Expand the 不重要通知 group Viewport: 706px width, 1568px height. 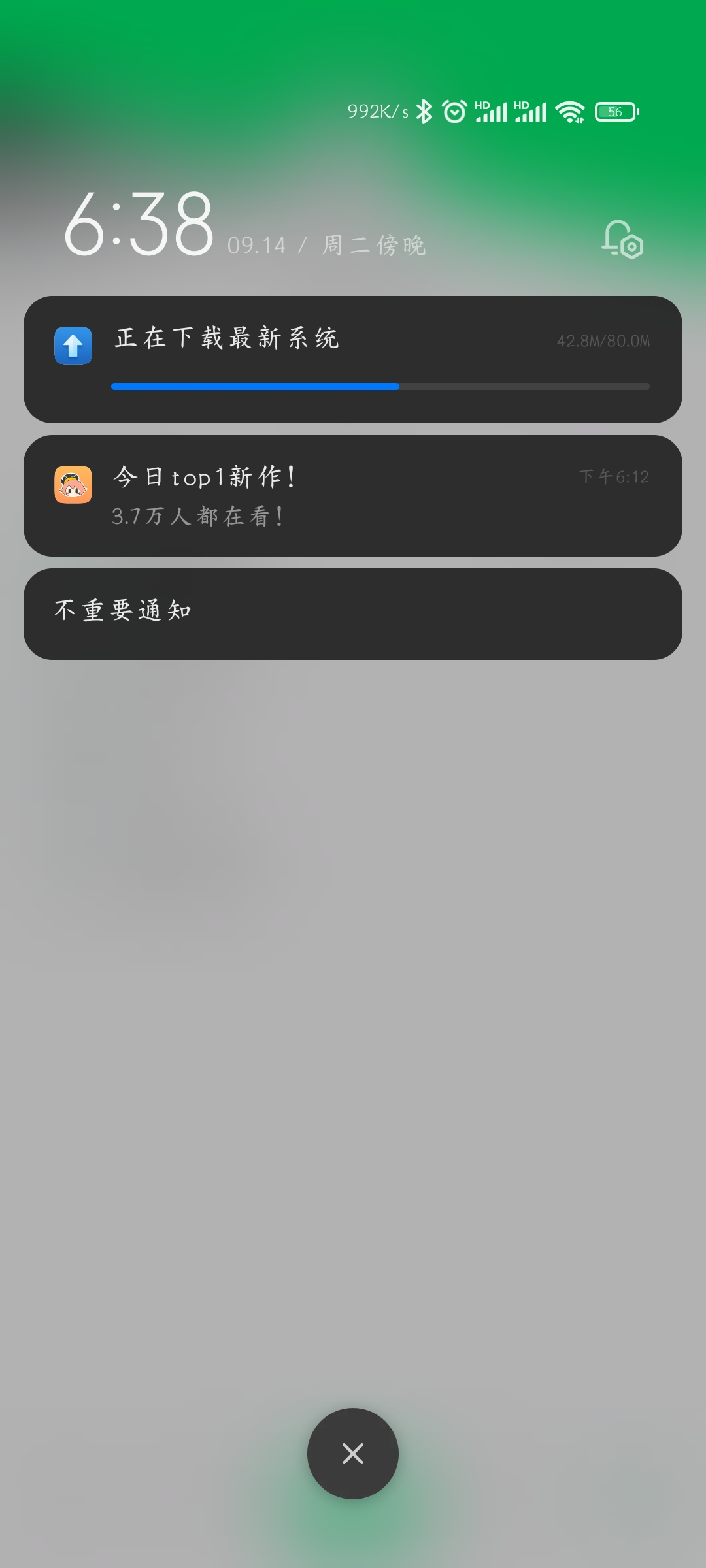(353, 614)
